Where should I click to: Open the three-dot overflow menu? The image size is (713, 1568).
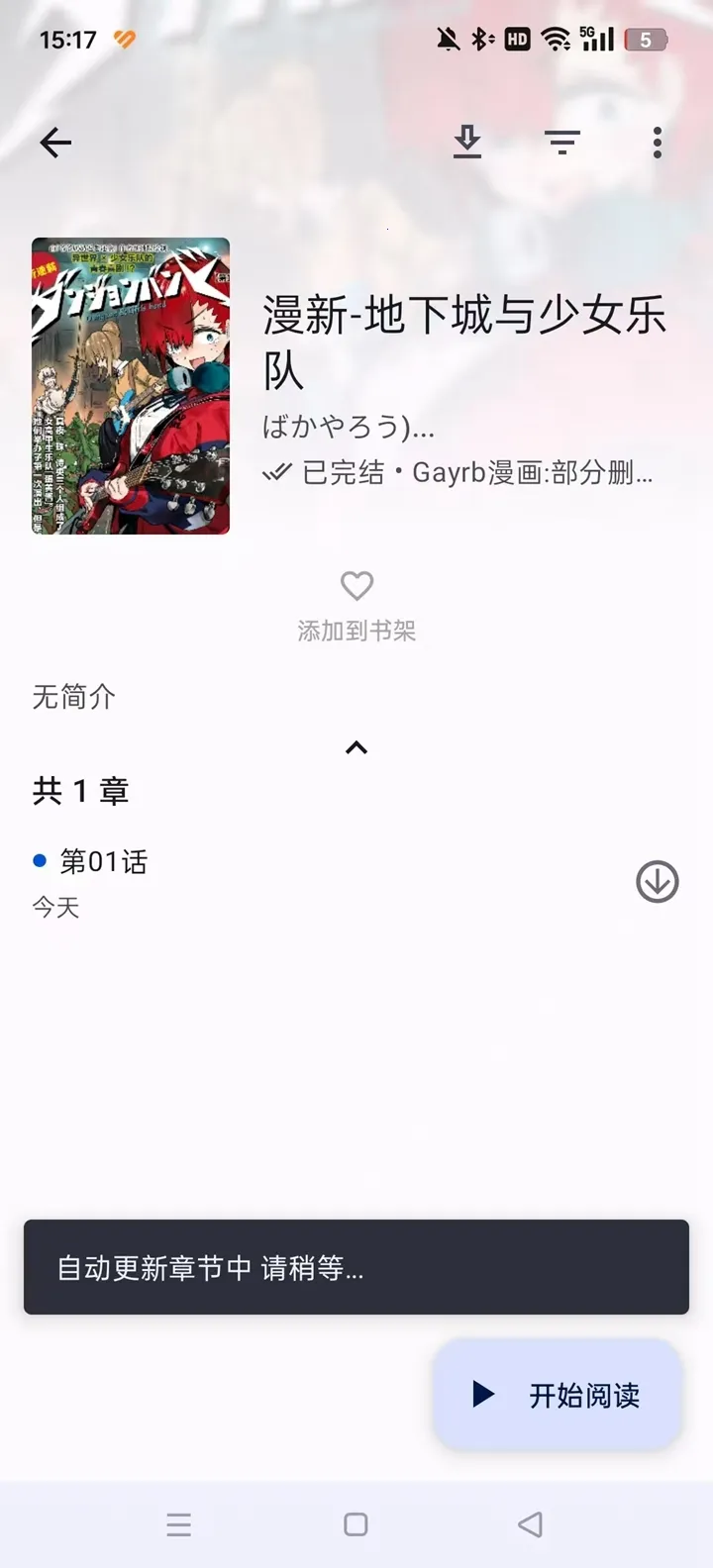click(x=657, y=143)
